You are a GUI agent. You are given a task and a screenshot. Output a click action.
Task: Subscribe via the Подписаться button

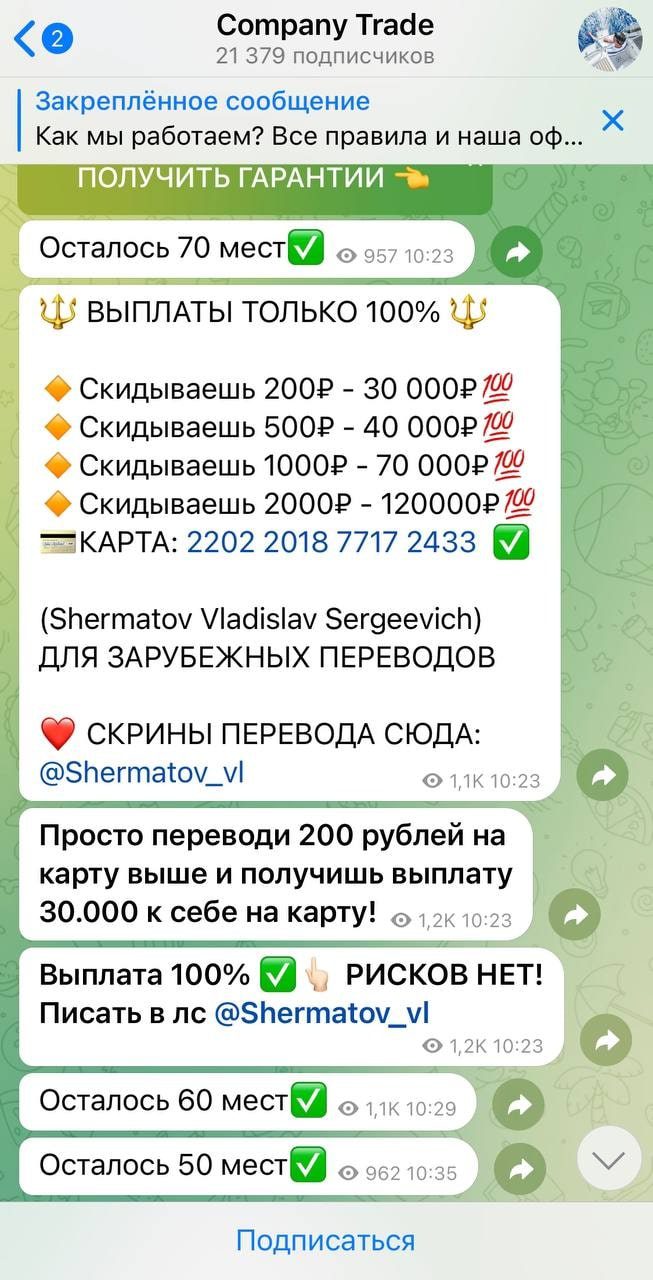point(326,1241)
